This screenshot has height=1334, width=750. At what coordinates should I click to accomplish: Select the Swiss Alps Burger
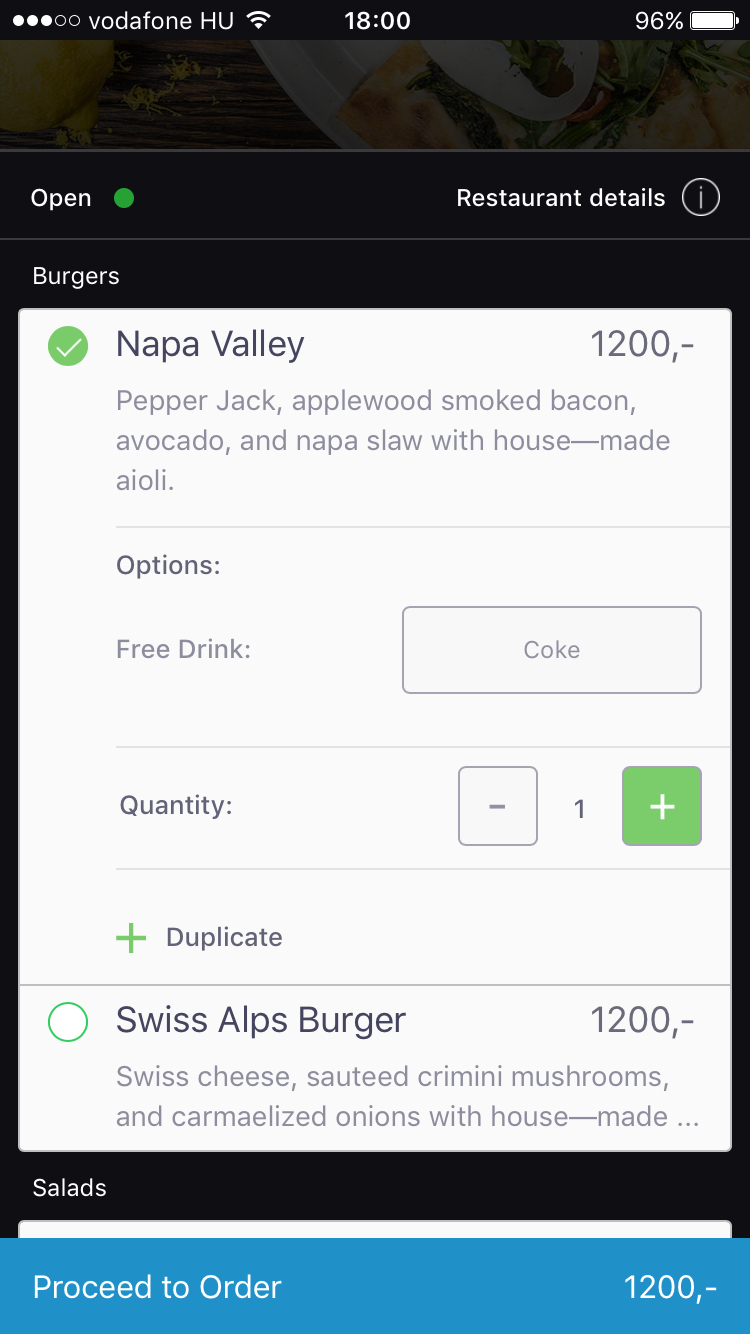(68, 1022)
